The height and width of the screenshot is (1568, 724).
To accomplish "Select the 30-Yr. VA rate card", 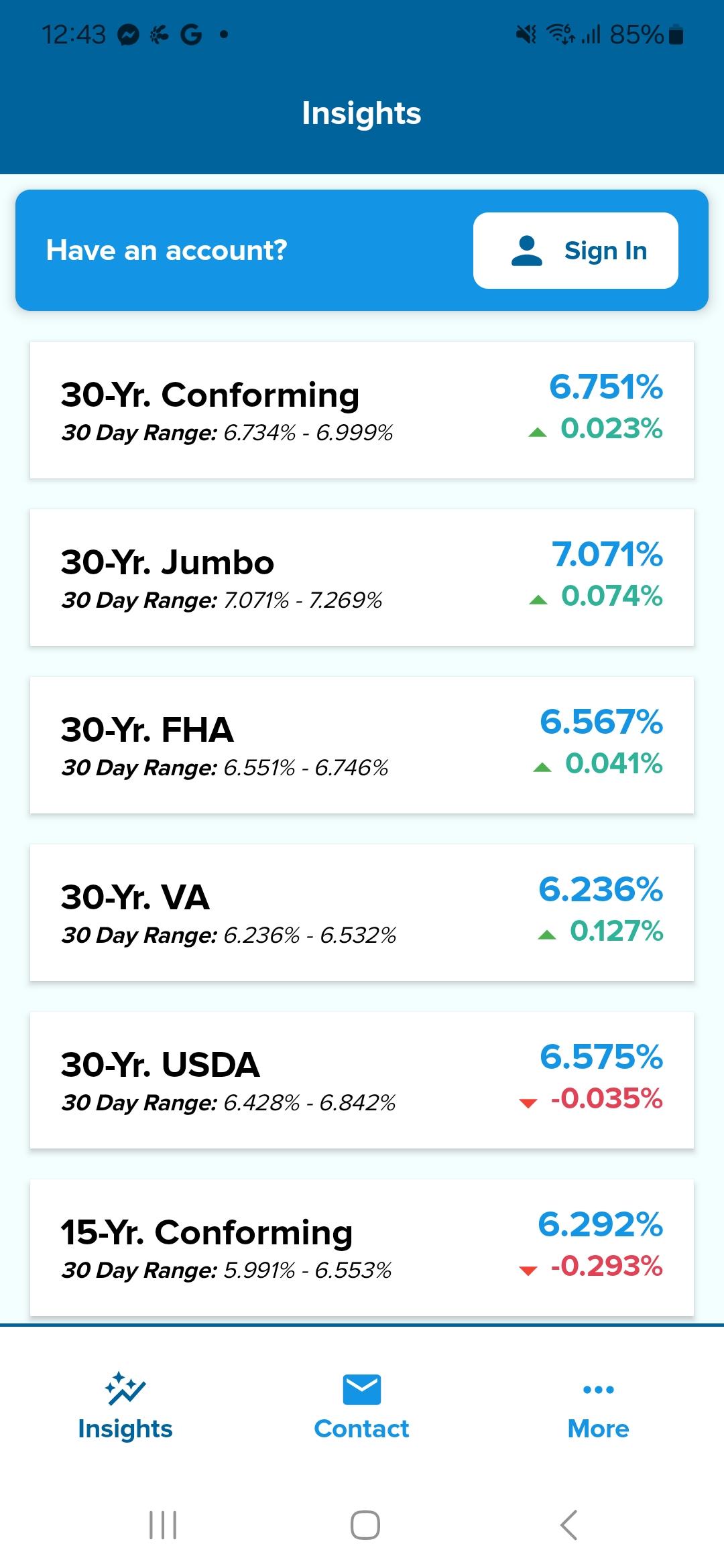I will 362,913.
